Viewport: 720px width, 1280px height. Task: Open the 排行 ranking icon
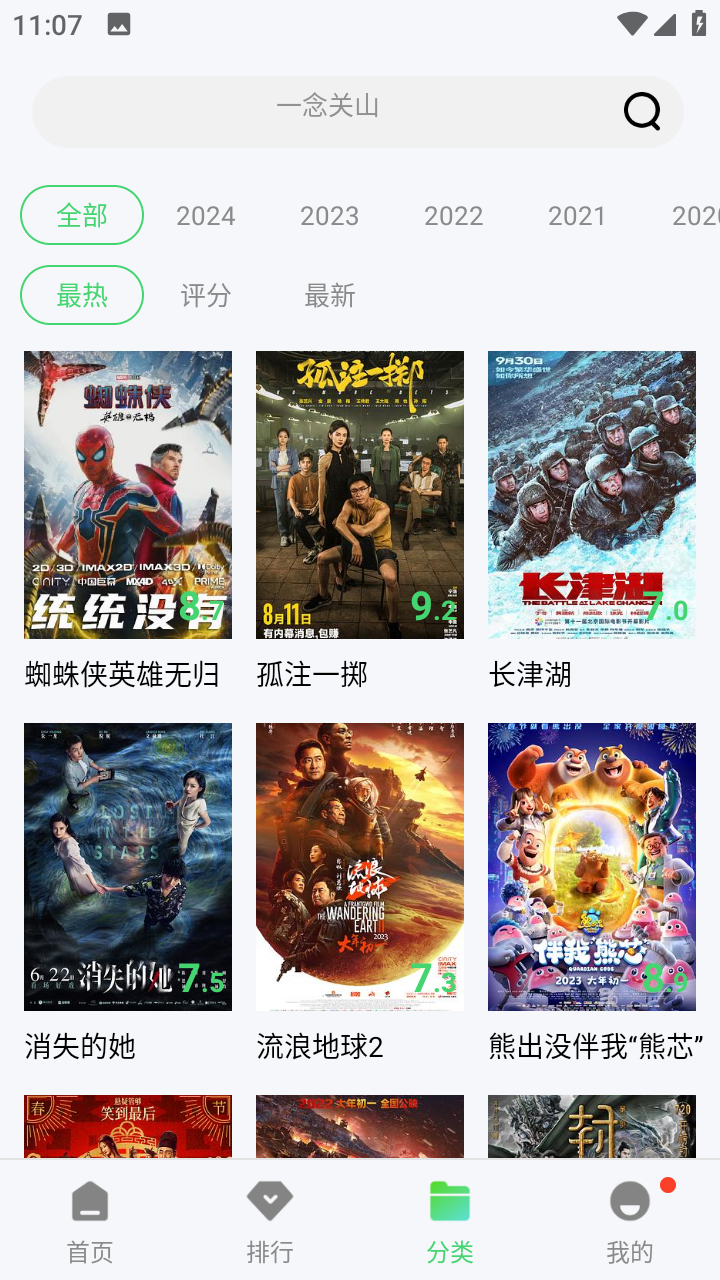[x=269, y=1199]
